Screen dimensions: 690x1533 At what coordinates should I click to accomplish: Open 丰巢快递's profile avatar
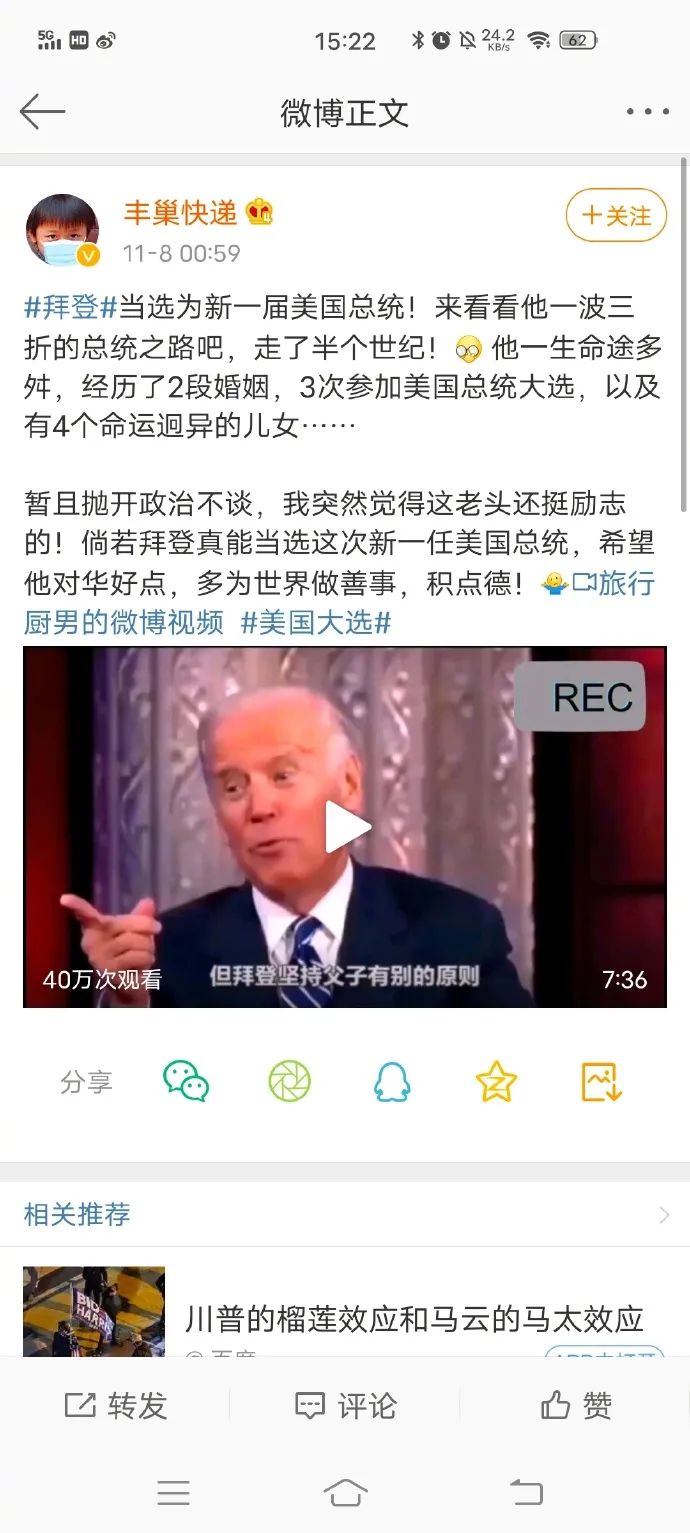pos(62,230)
